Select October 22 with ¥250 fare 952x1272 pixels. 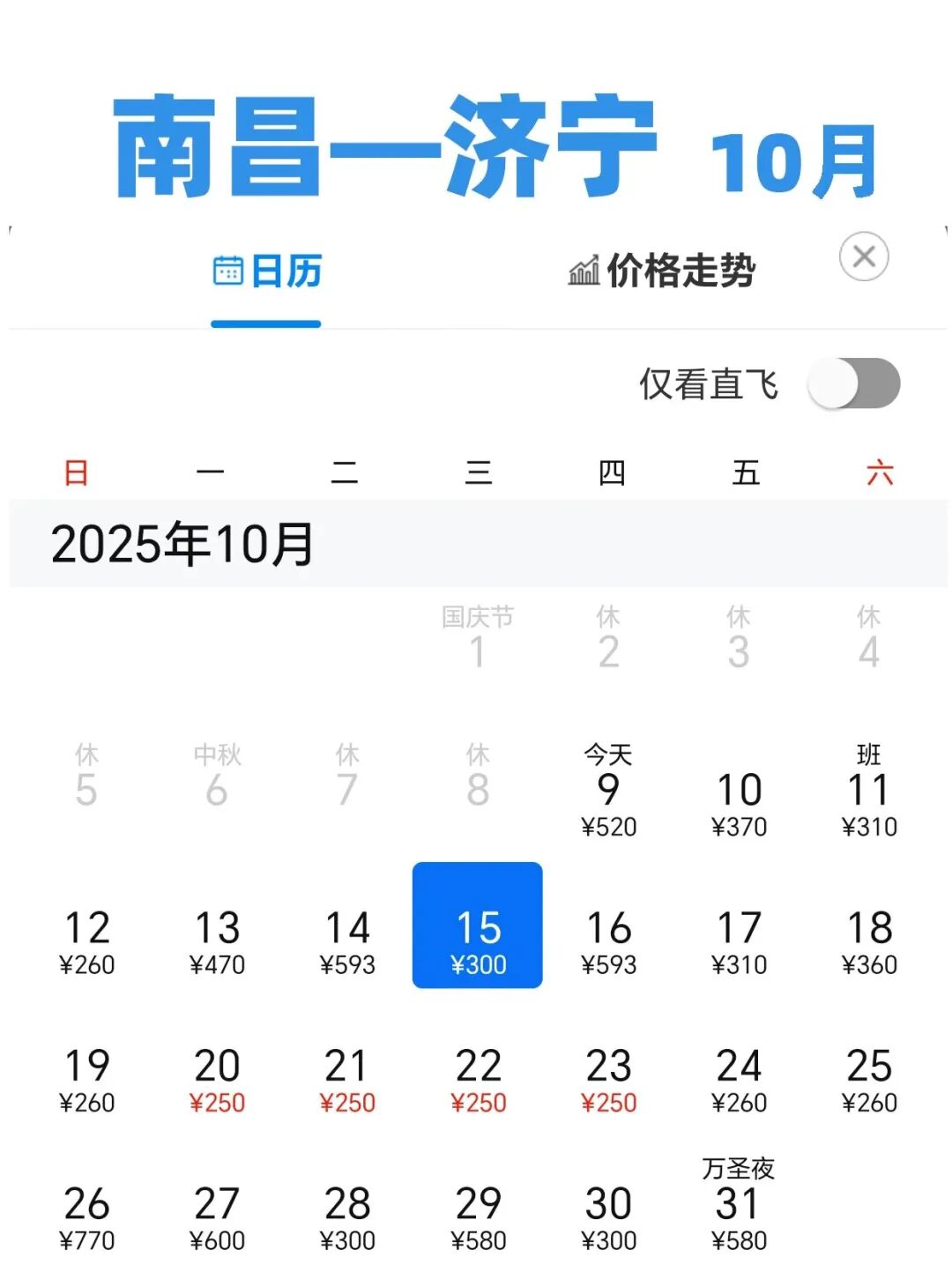pyautogui.click(x=478, y=1079)
